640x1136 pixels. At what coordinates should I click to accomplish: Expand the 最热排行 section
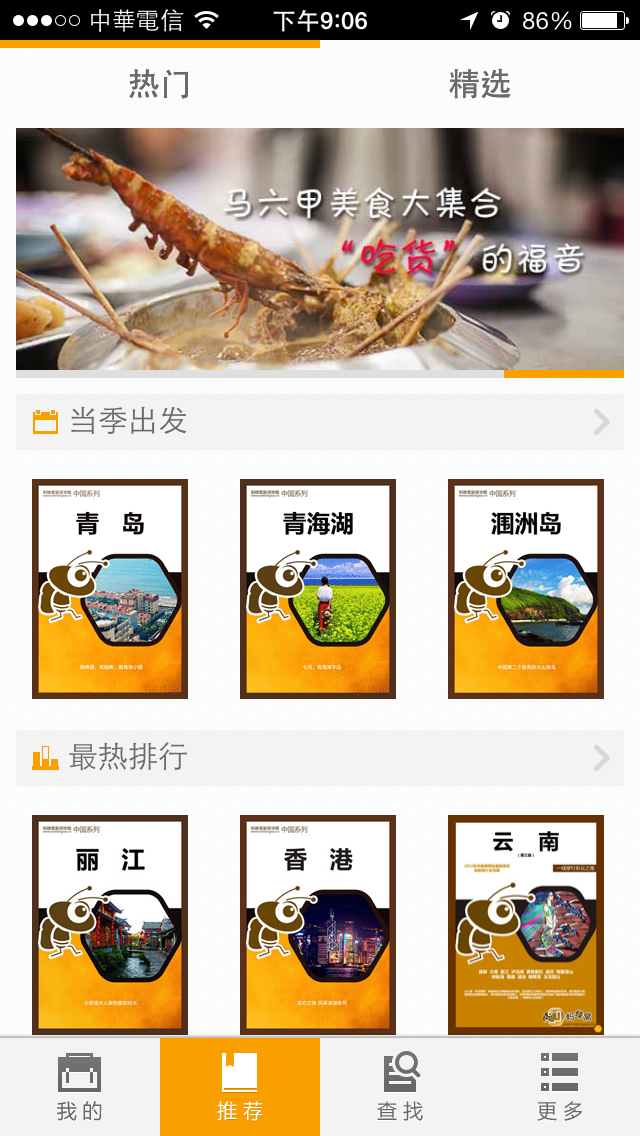[320, 758]
